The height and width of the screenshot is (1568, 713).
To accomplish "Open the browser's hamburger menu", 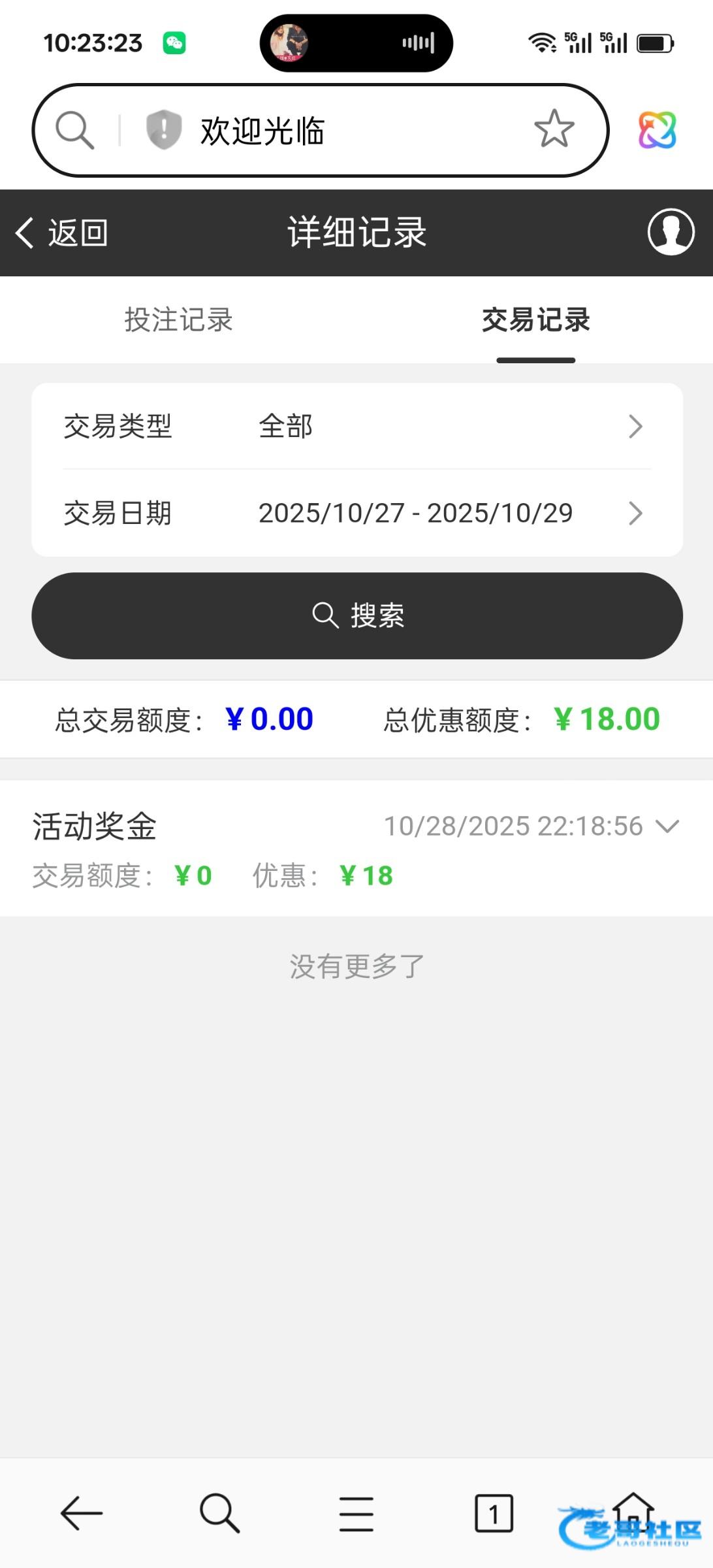I will coord(356,1513).
